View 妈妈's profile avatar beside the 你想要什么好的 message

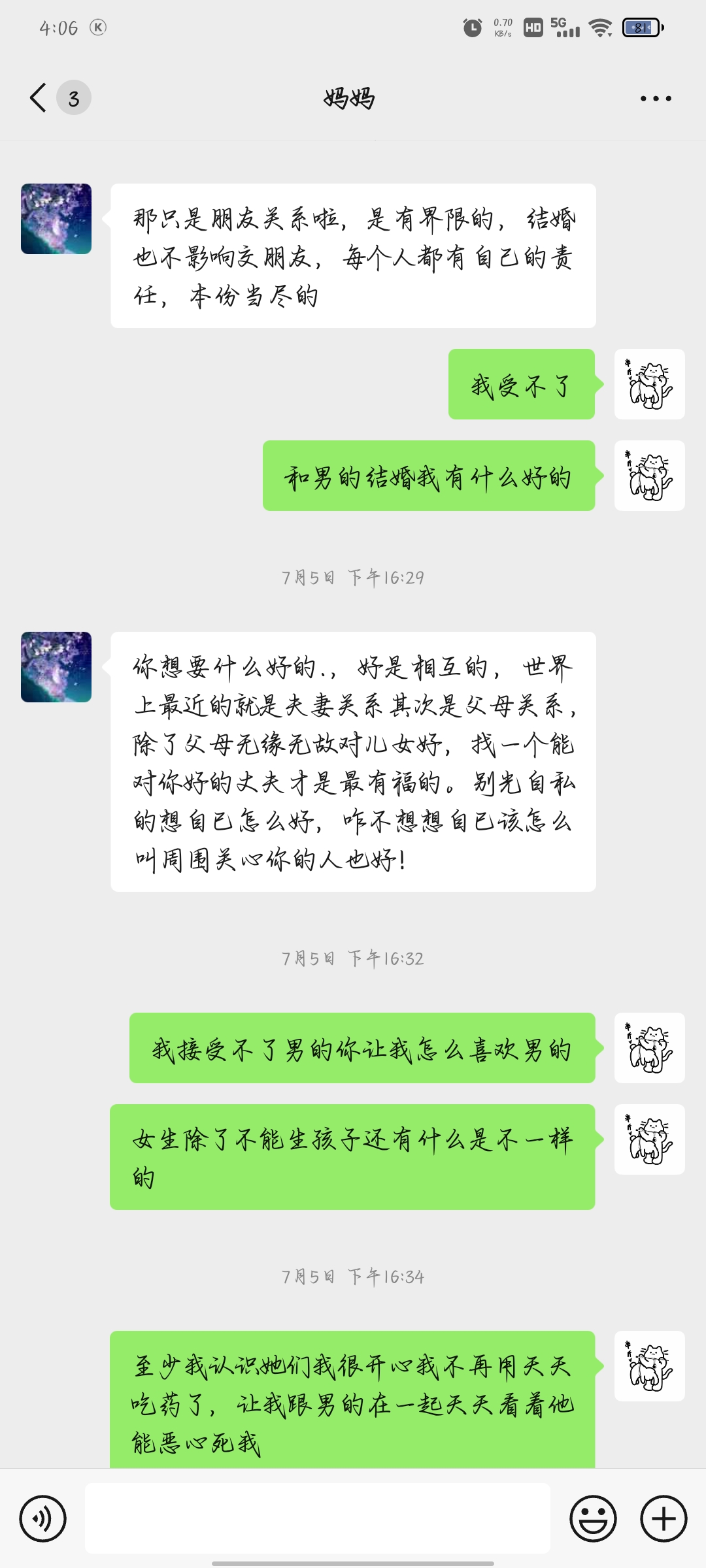56,667
